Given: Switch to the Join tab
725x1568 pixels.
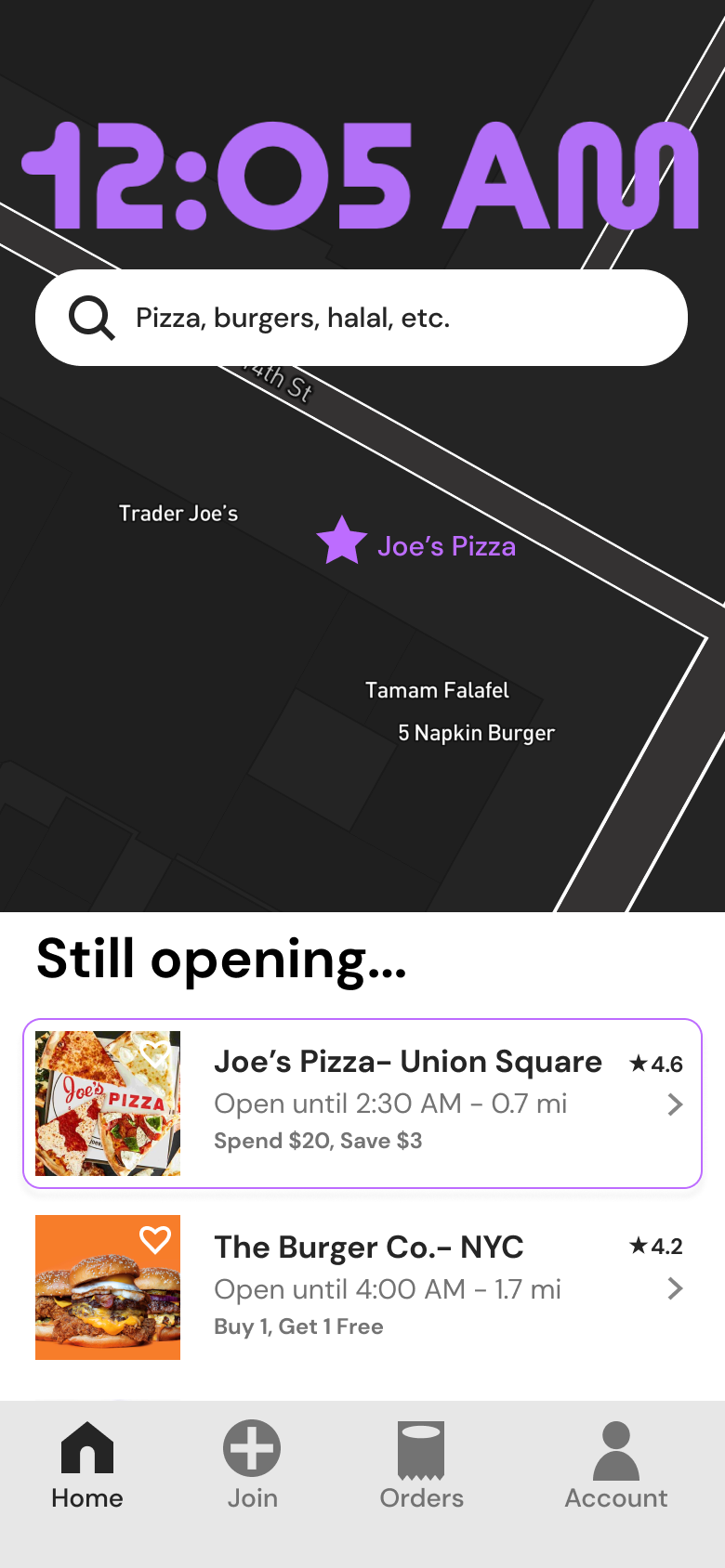Looking at the screenshot, I should [252, 1465].
